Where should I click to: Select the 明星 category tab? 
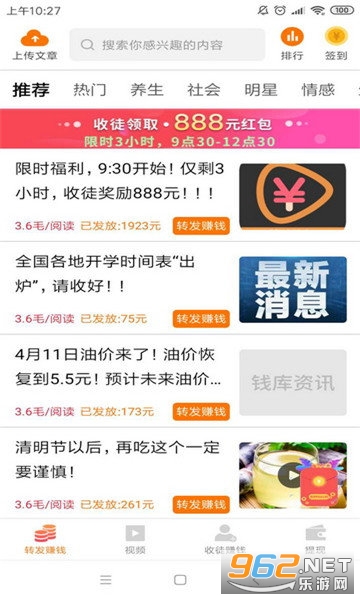pyautogui.click(x=261, y=90)
